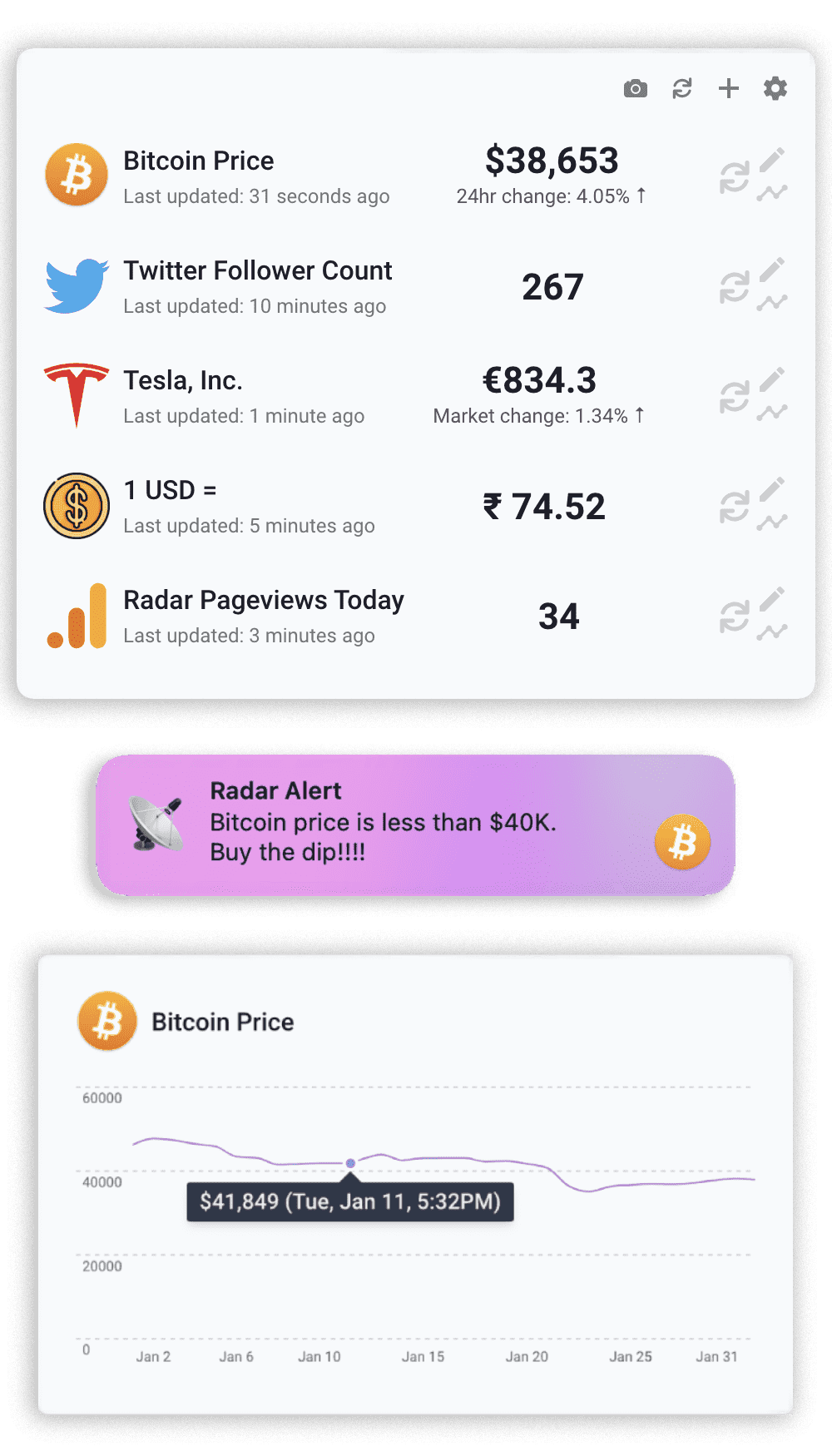Refresh all metrics using the toolbar refresh icon
832x1456 pixels.
tap(682, 88)
